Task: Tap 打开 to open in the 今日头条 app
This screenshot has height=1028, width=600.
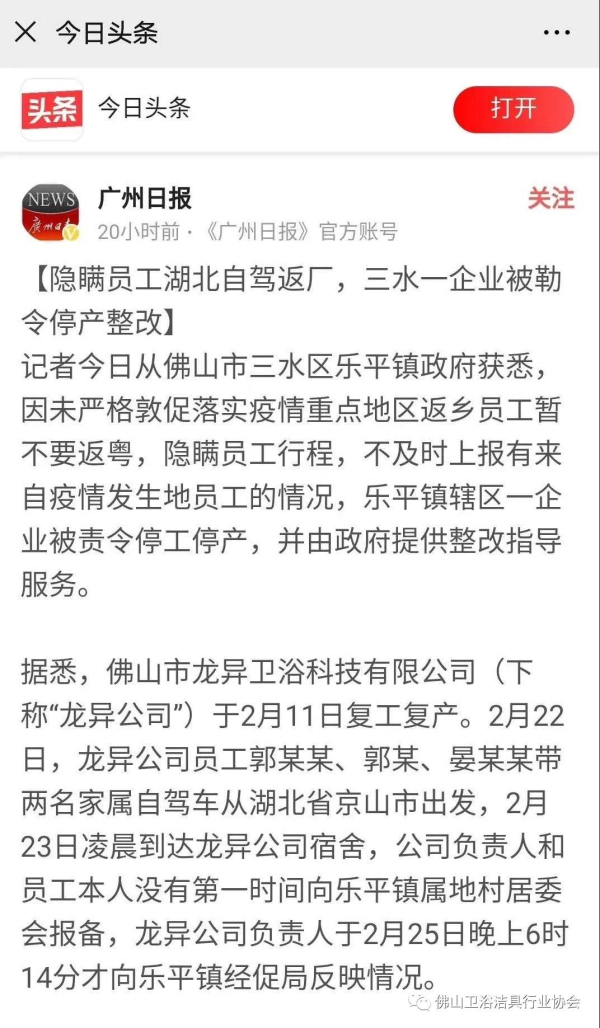Action: [x=513, y=109]
